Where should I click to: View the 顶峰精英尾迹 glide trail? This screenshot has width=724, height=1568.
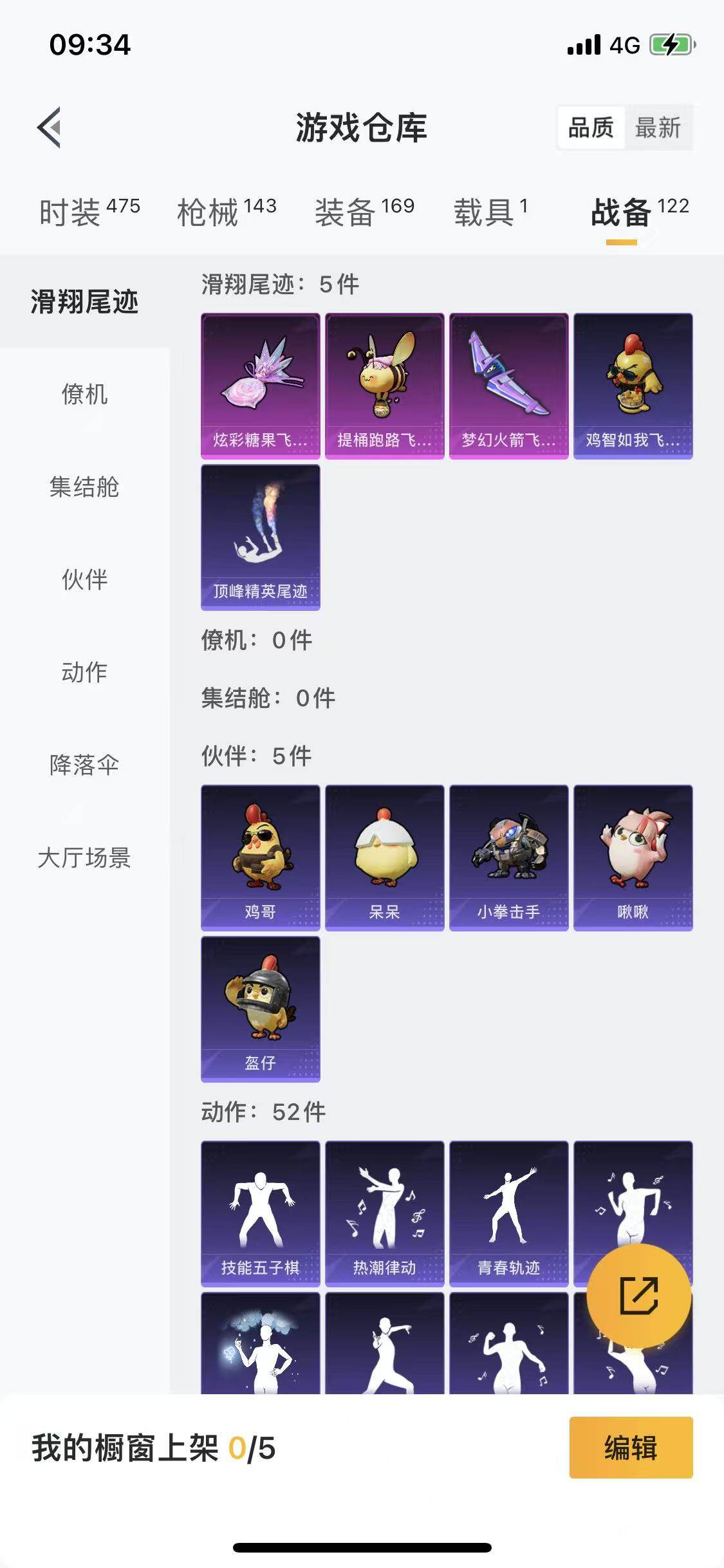click(259, 536)
